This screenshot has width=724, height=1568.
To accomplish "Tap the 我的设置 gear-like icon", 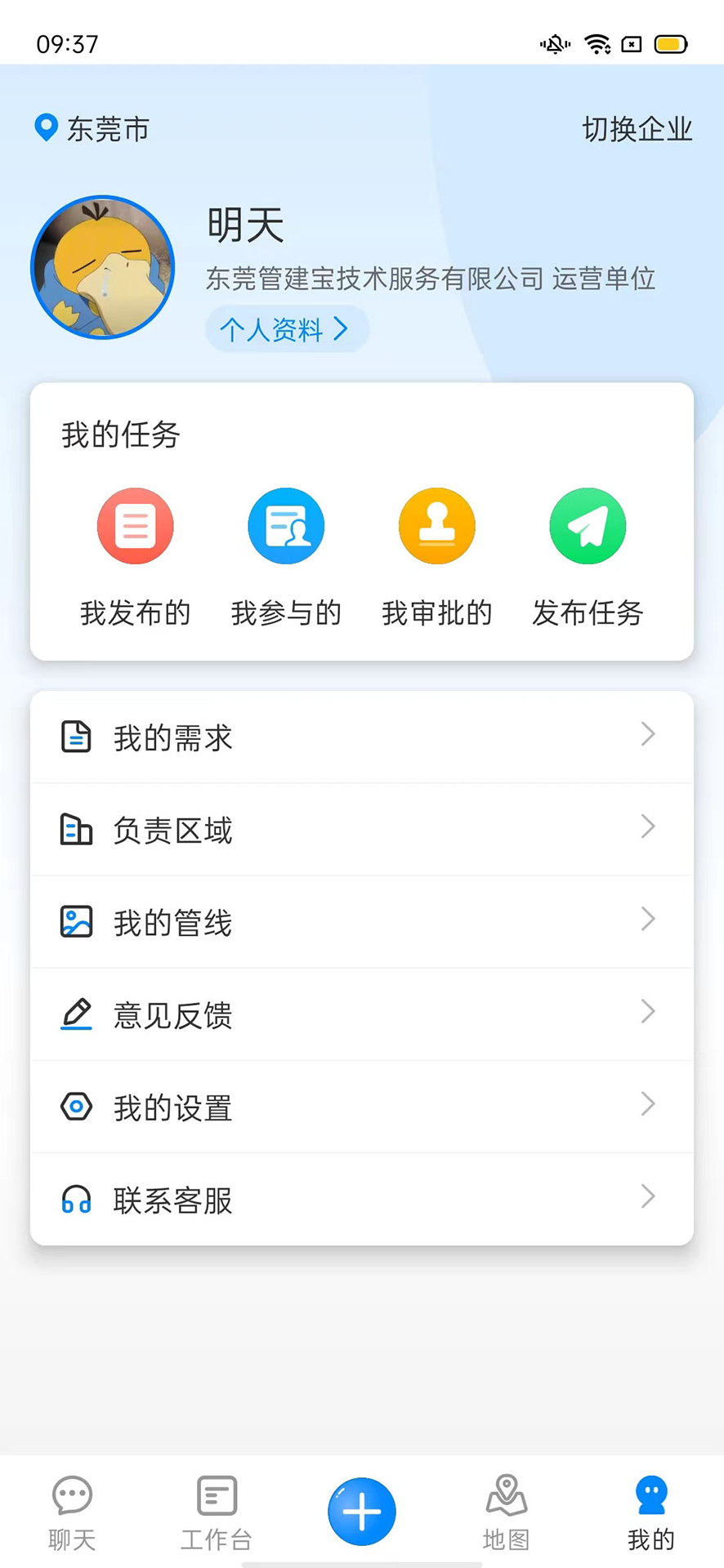I will [x=76, y=1107].
